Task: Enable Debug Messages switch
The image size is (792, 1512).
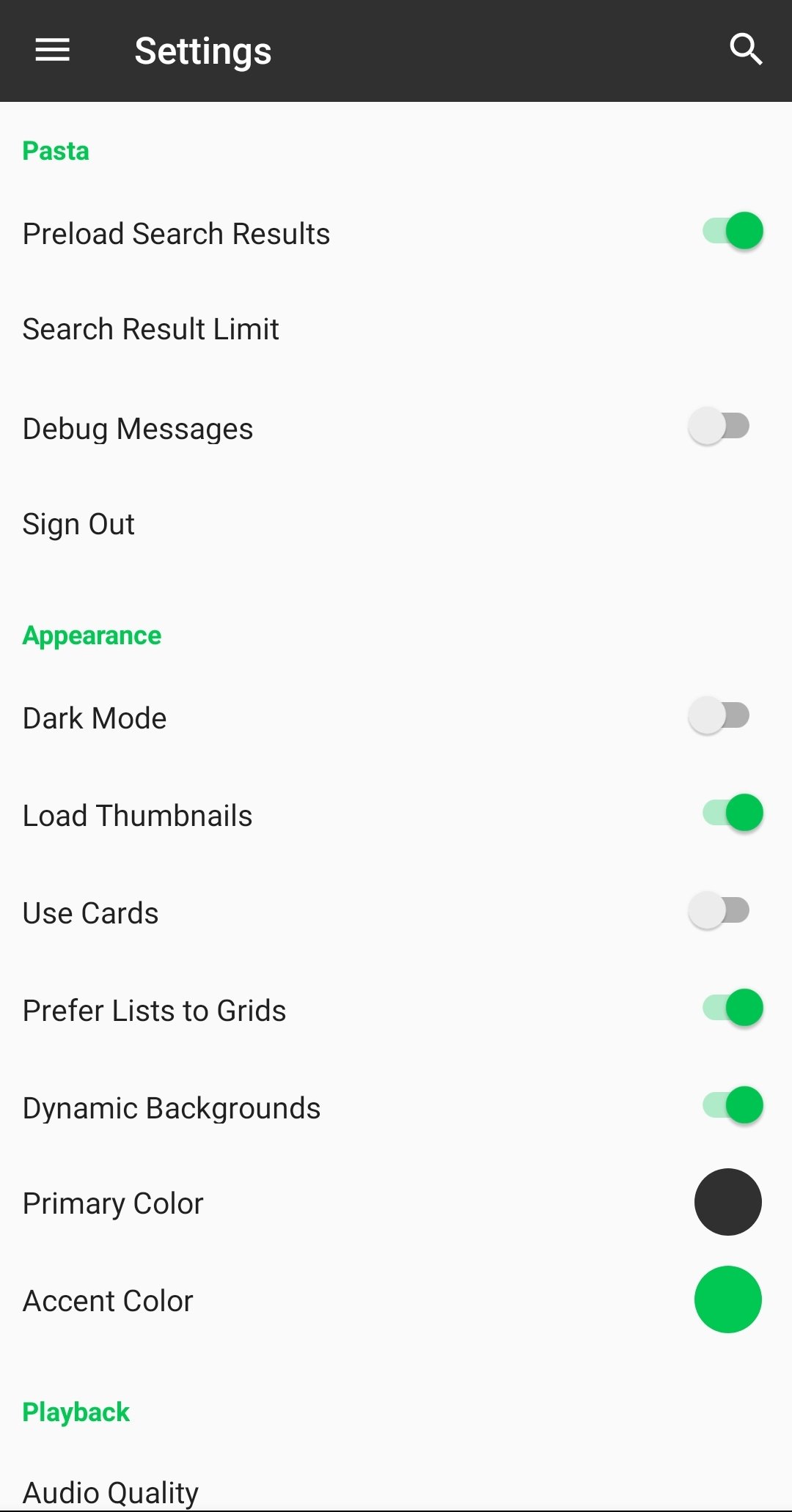Action: tap(719, 426)
